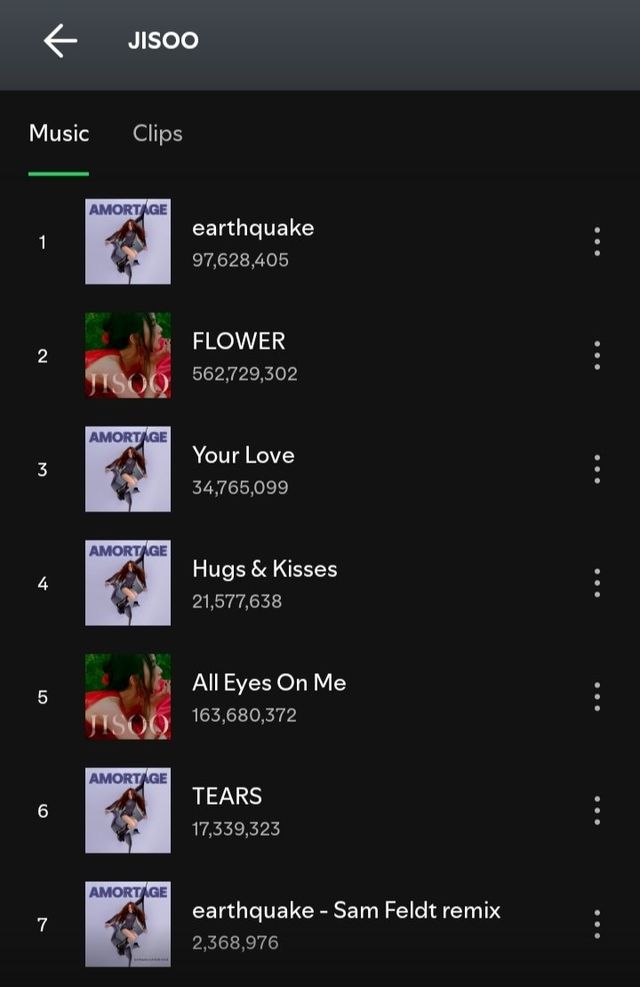
Task: Play the song TEARS
Action: pyautogui.click(x=227, y=797)
